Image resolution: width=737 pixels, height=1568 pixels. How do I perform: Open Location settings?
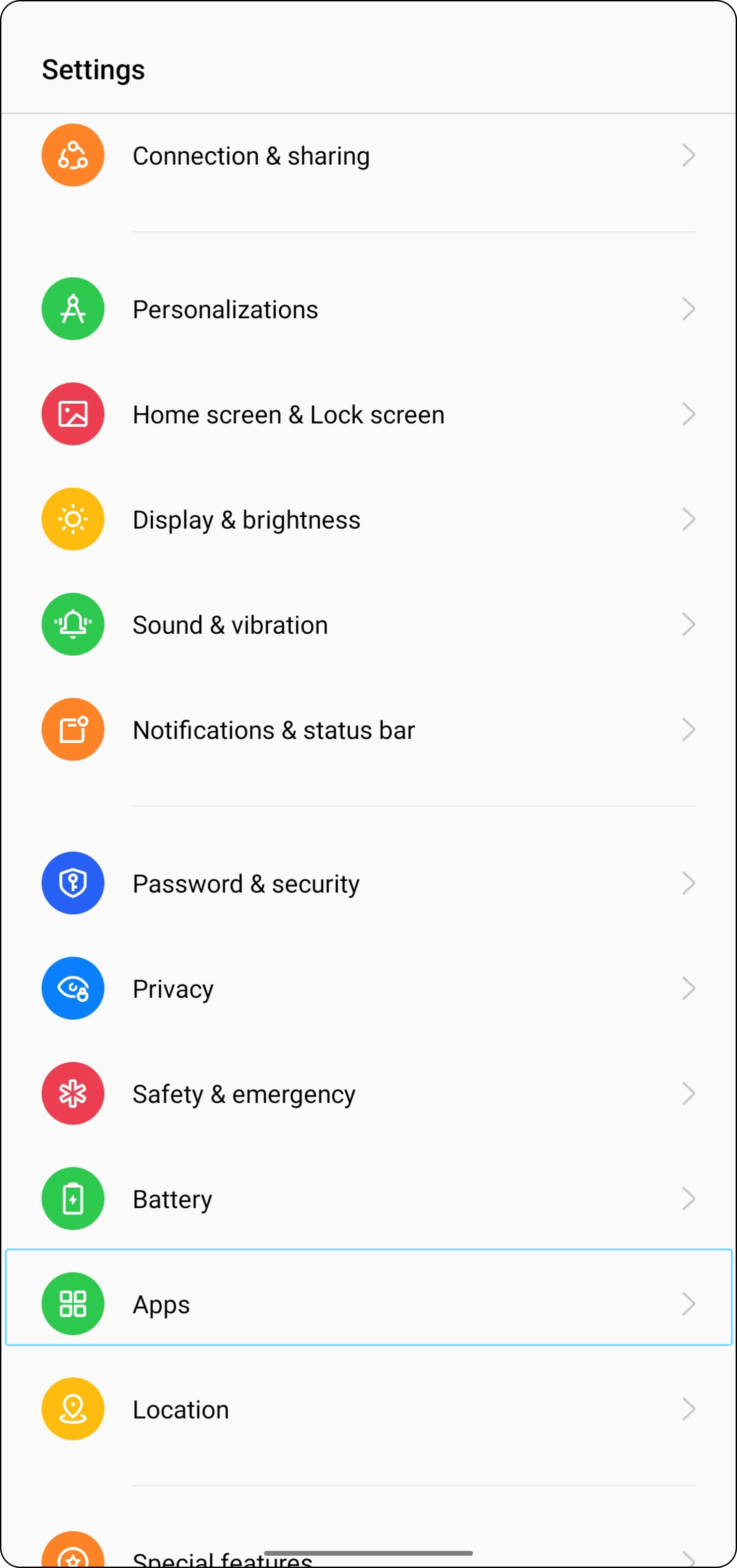click(x=368, y=1409)
